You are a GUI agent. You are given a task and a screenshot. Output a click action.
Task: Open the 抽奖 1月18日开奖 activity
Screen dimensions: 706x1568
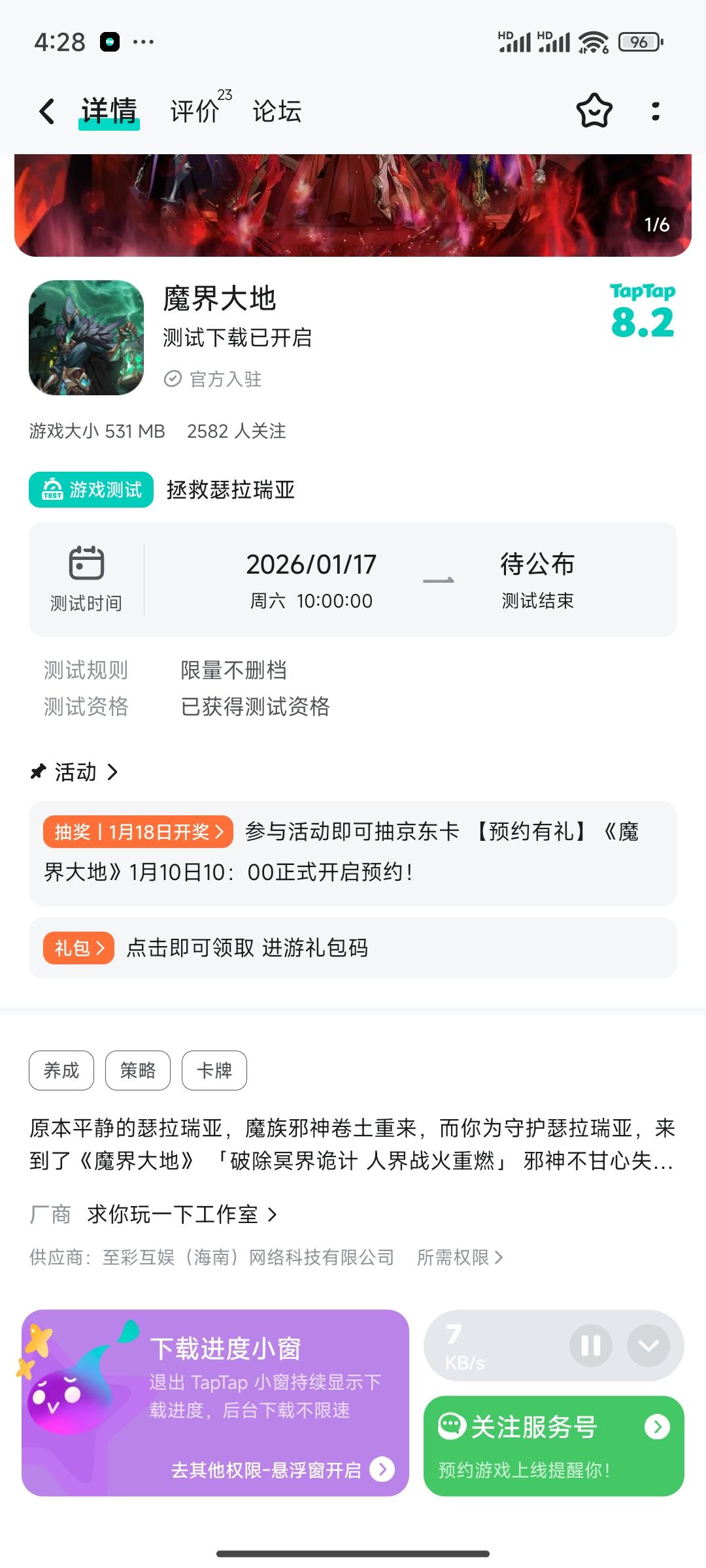(138, 832)
